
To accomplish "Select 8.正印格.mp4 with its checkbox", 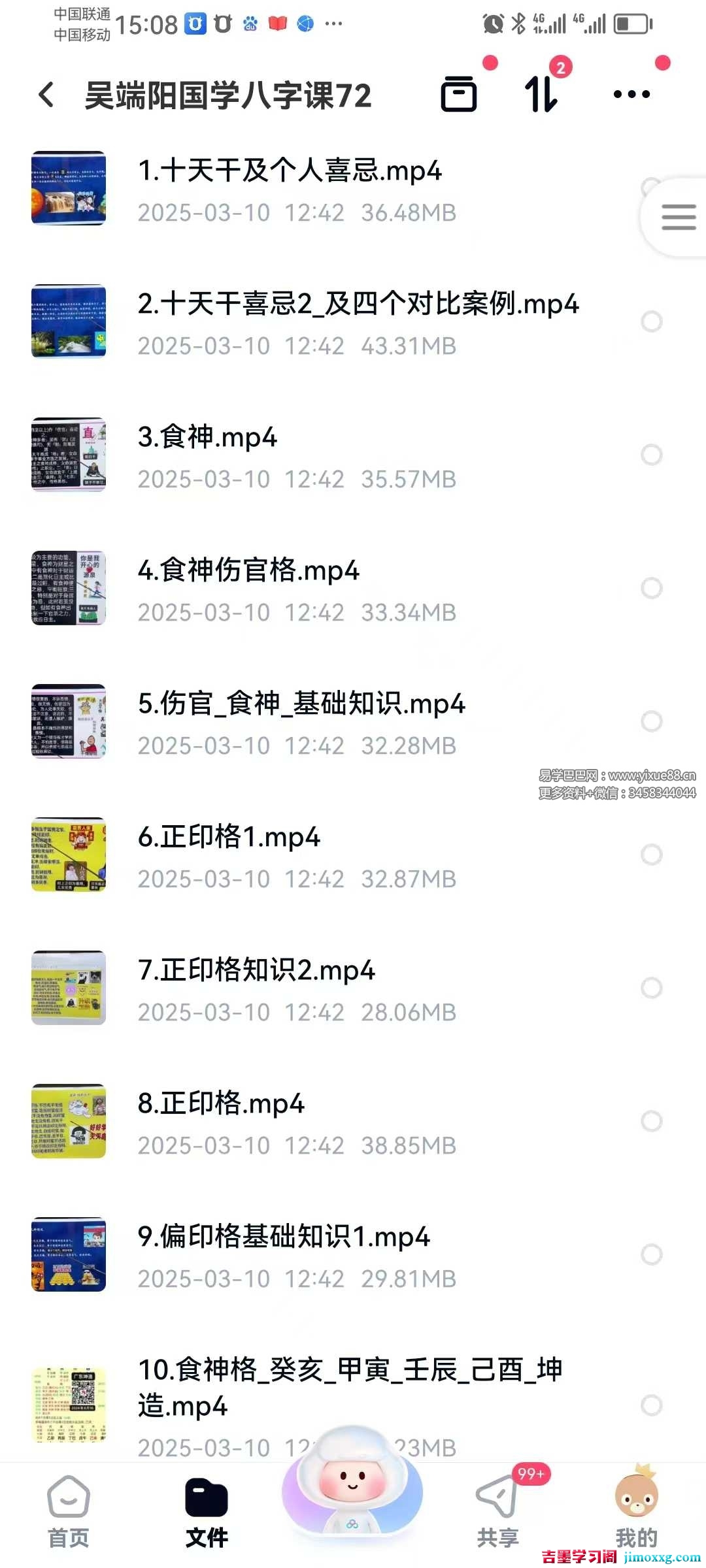I will click(x=652, y=1121).
